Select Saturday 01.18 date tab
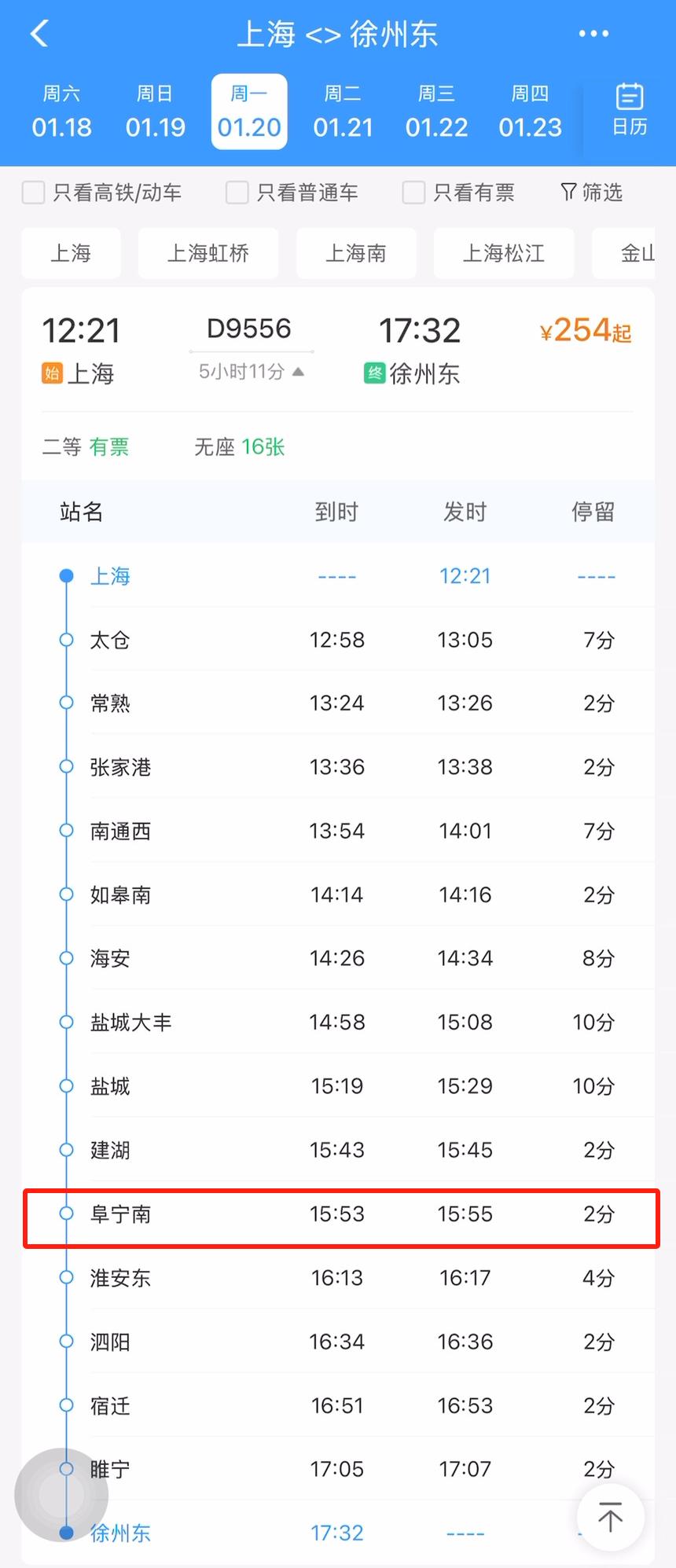Viewport: 676px width, 1568px height. (61, 112)
